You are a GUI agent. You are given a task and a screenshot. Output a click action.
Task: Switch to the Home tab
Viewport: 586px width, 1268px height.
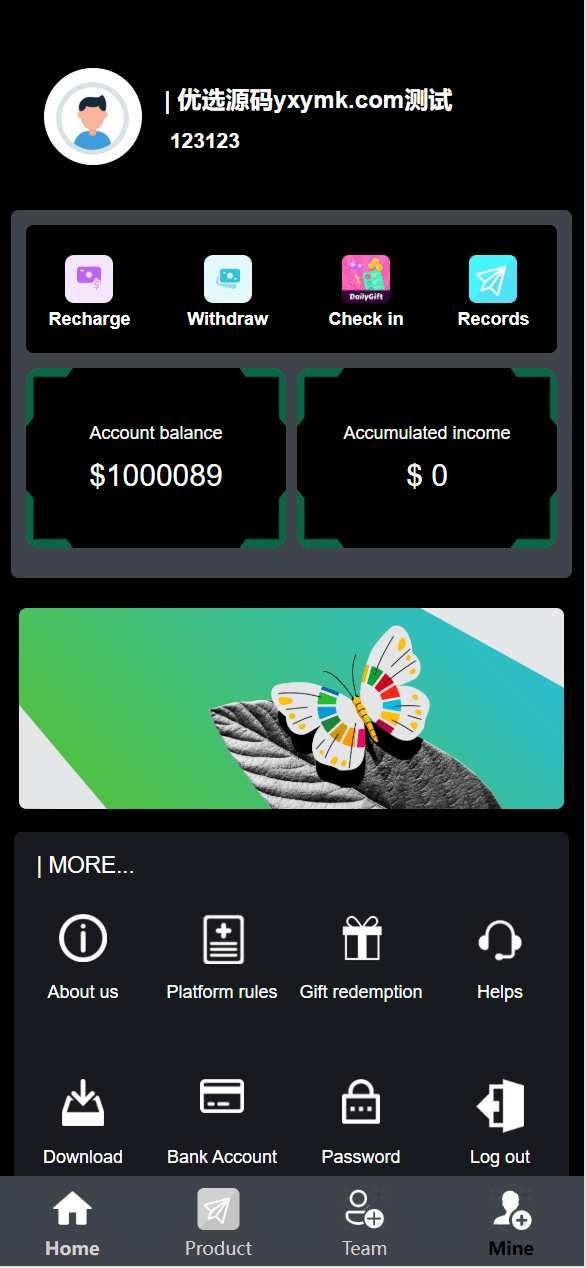[x=73, y=1222]
